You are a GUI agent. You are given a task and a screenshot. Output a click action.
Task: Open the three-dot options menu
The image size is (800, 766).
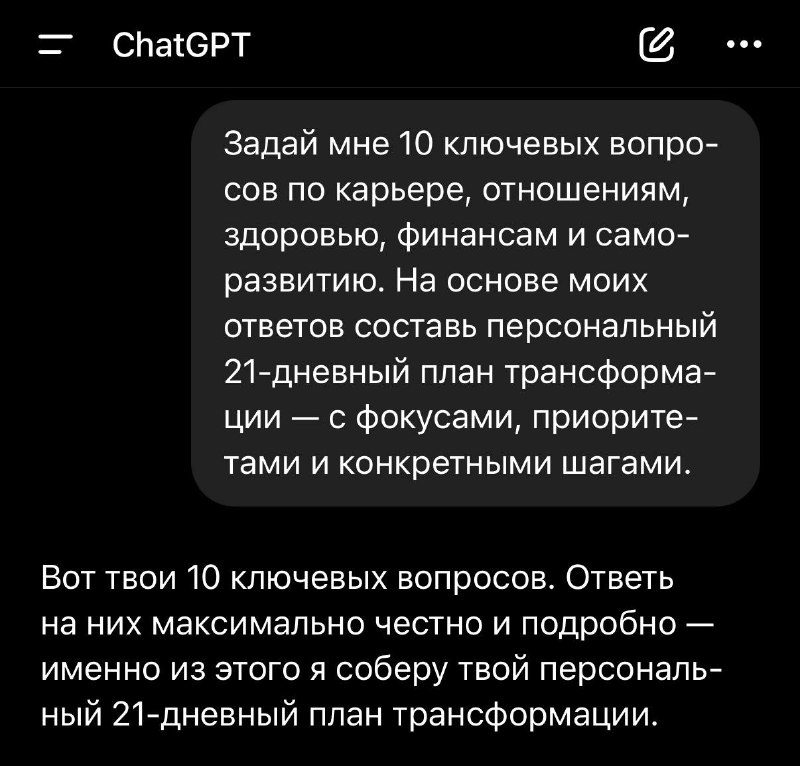[x=744, y=44]
